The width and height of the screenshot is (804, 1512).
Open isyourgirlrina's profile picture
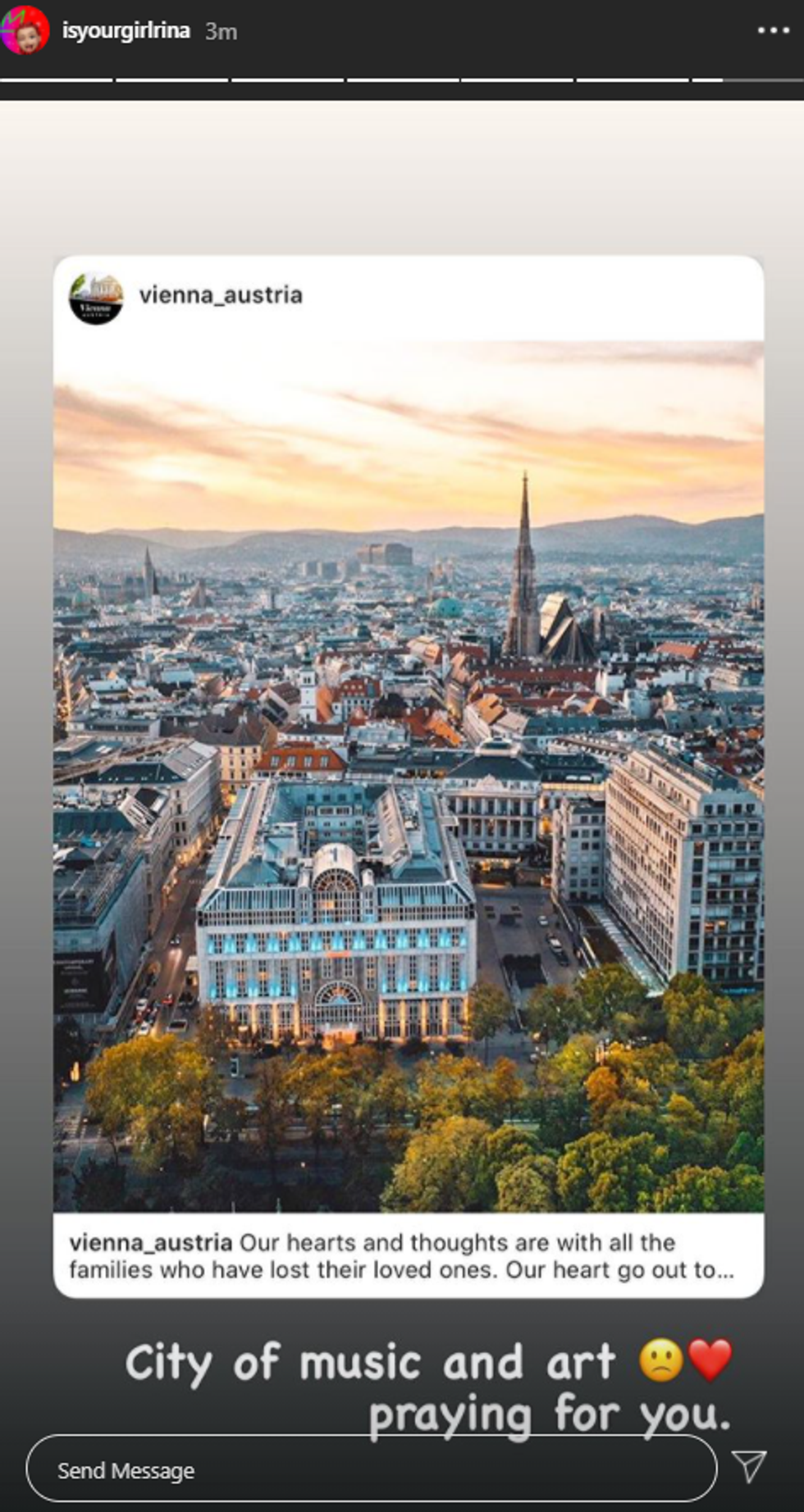click(26, 31)
